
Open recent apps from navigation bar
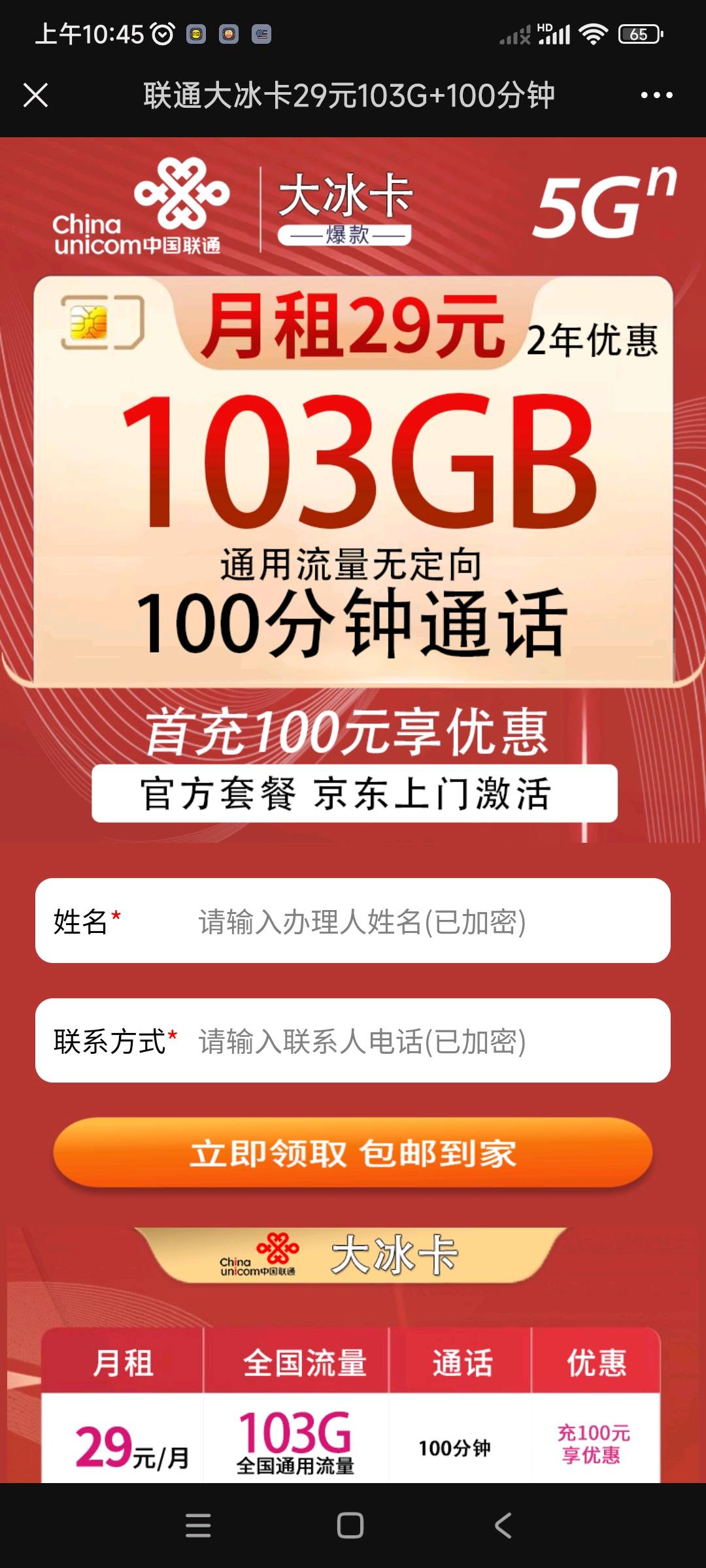pyautogui.click(x=198, y=1526)
